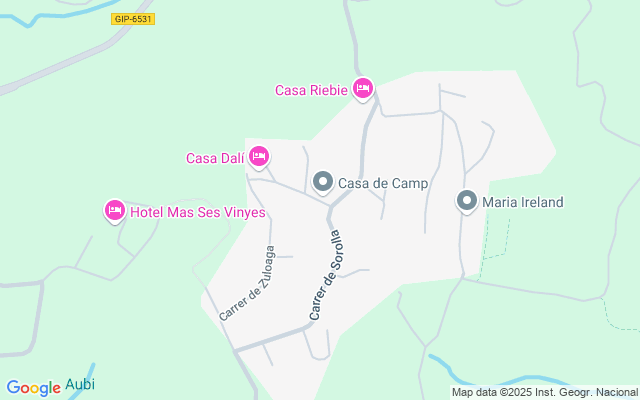The width and height of the screenshot is (640, 400).
Task: Select the Maria Ireland place marker
Action: pyautogui.click(x=467, y=201)
